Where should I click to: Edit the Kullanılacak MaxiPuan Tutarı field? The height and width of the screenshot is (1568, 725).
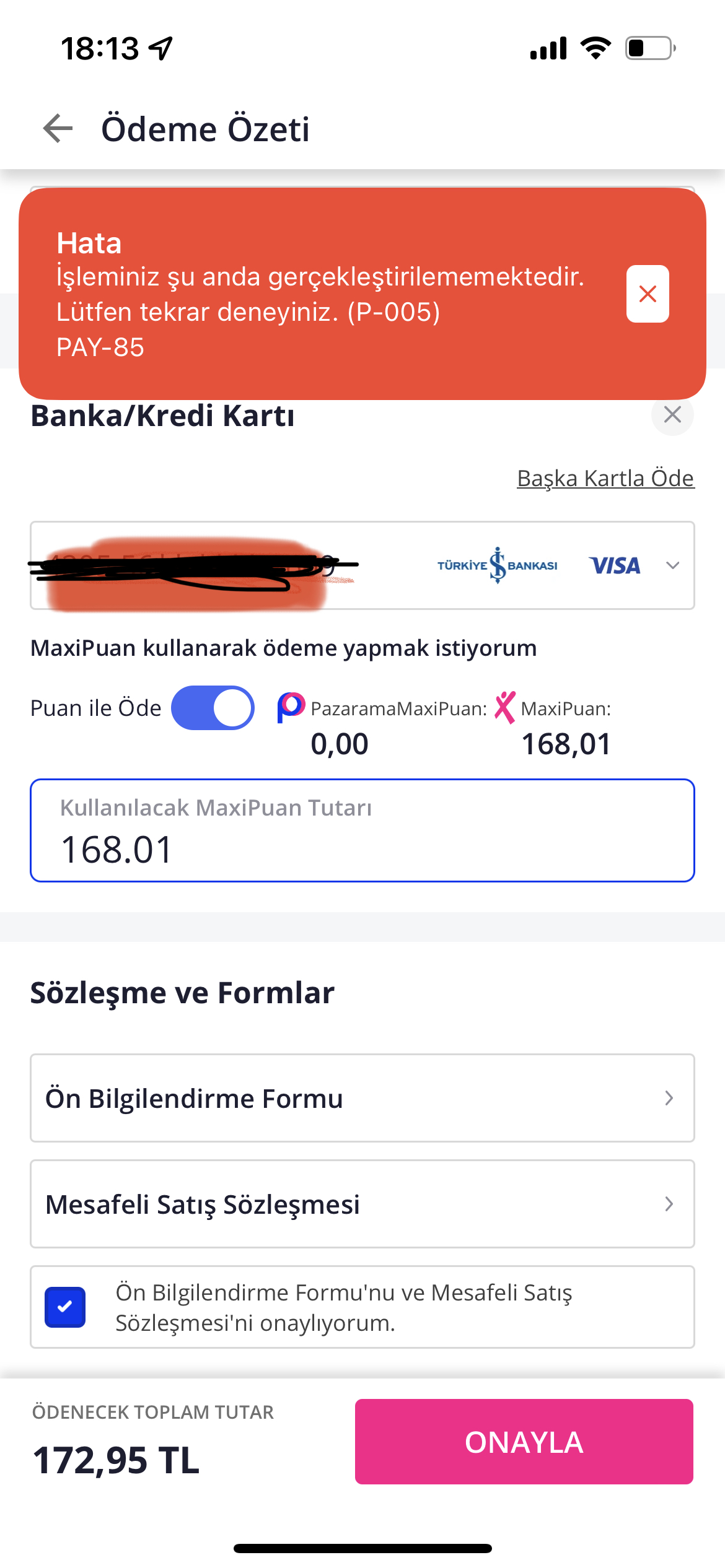(x=362, y=830)
